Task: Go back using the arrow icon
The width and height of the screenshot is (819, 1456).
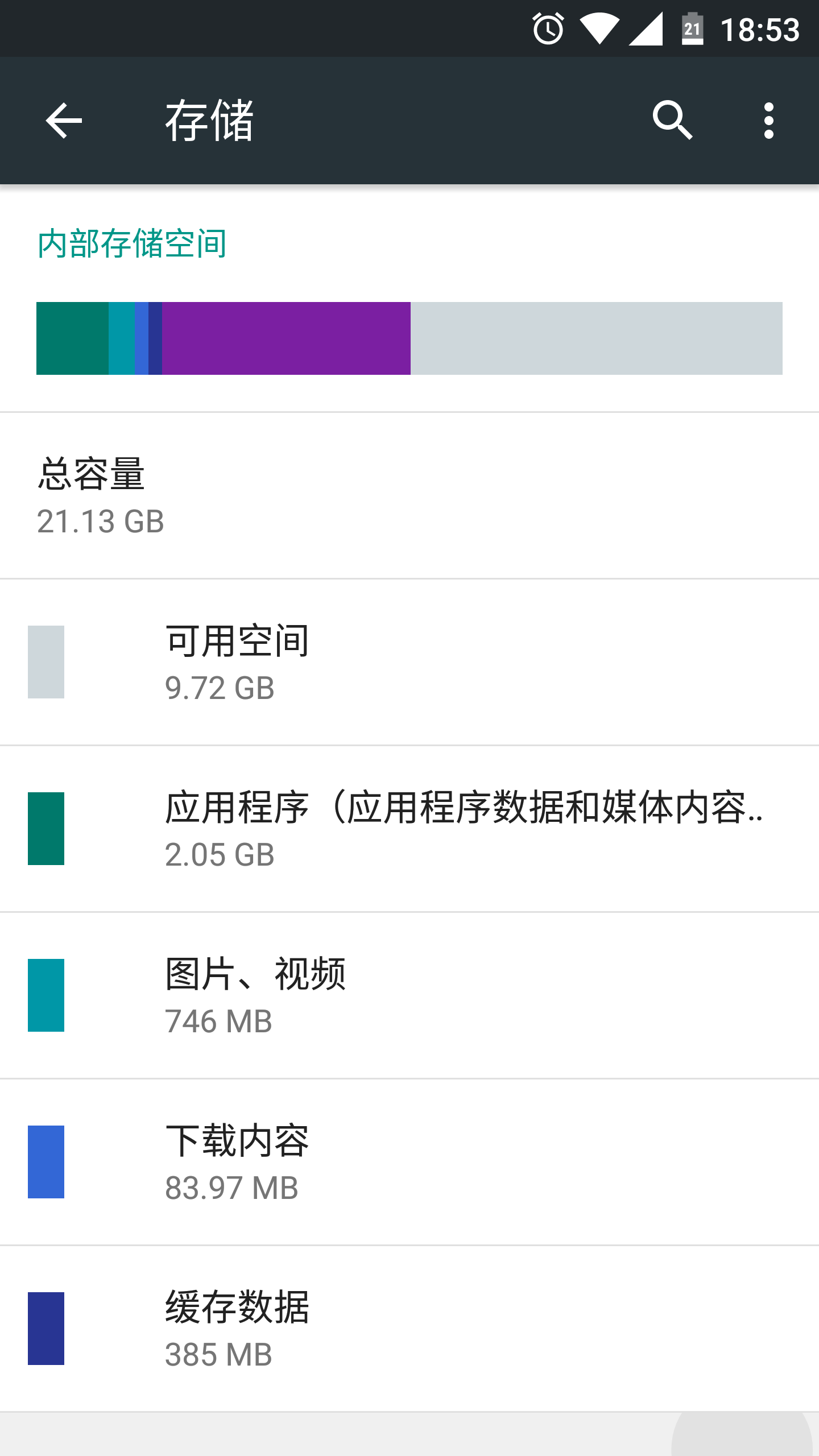Action: [64, 121]
